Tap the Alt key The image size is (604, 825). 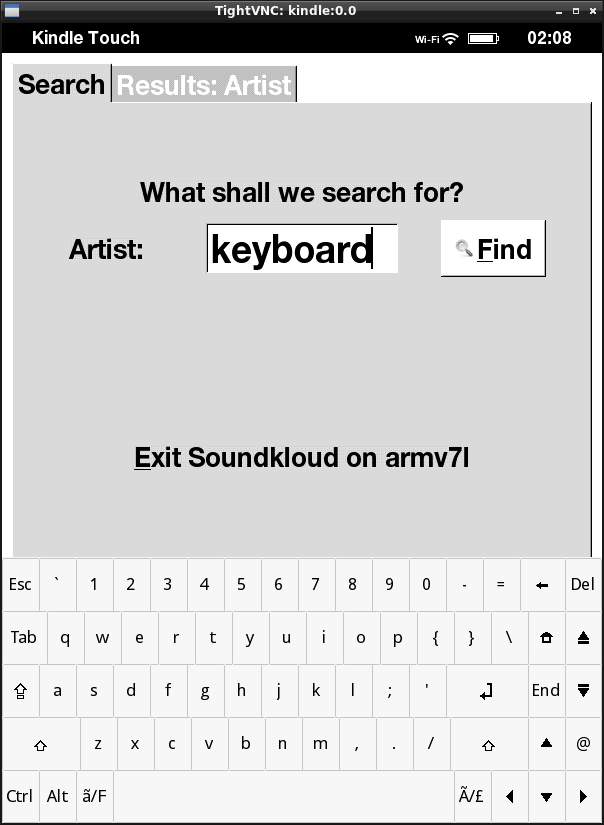pos(58,796)
